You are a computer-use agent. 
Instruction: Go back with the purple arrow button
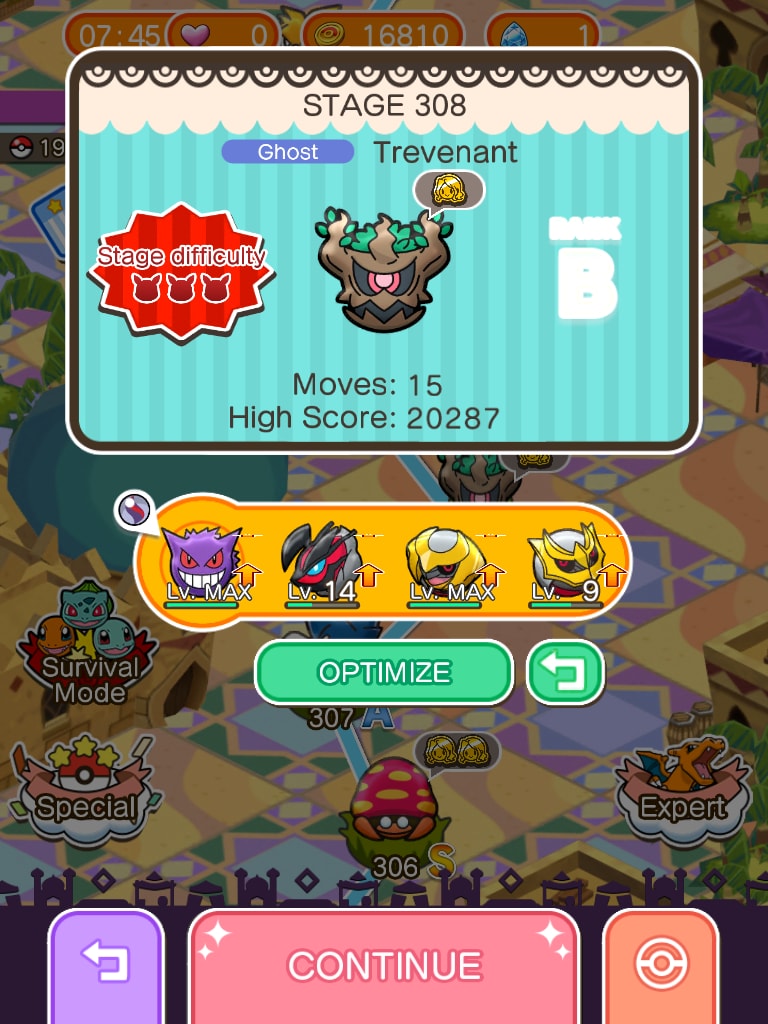pos(105,965)
